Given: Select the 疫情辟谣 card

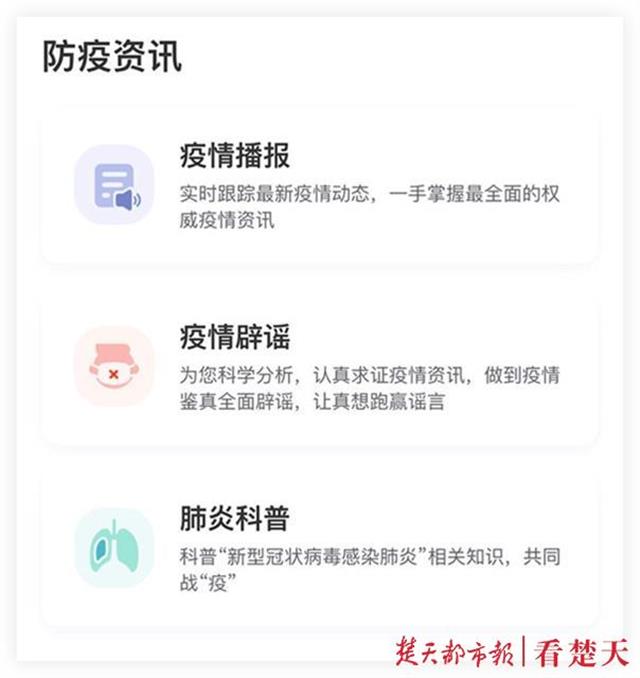Looking at the screenshot, I should click(x=319, y=368).
